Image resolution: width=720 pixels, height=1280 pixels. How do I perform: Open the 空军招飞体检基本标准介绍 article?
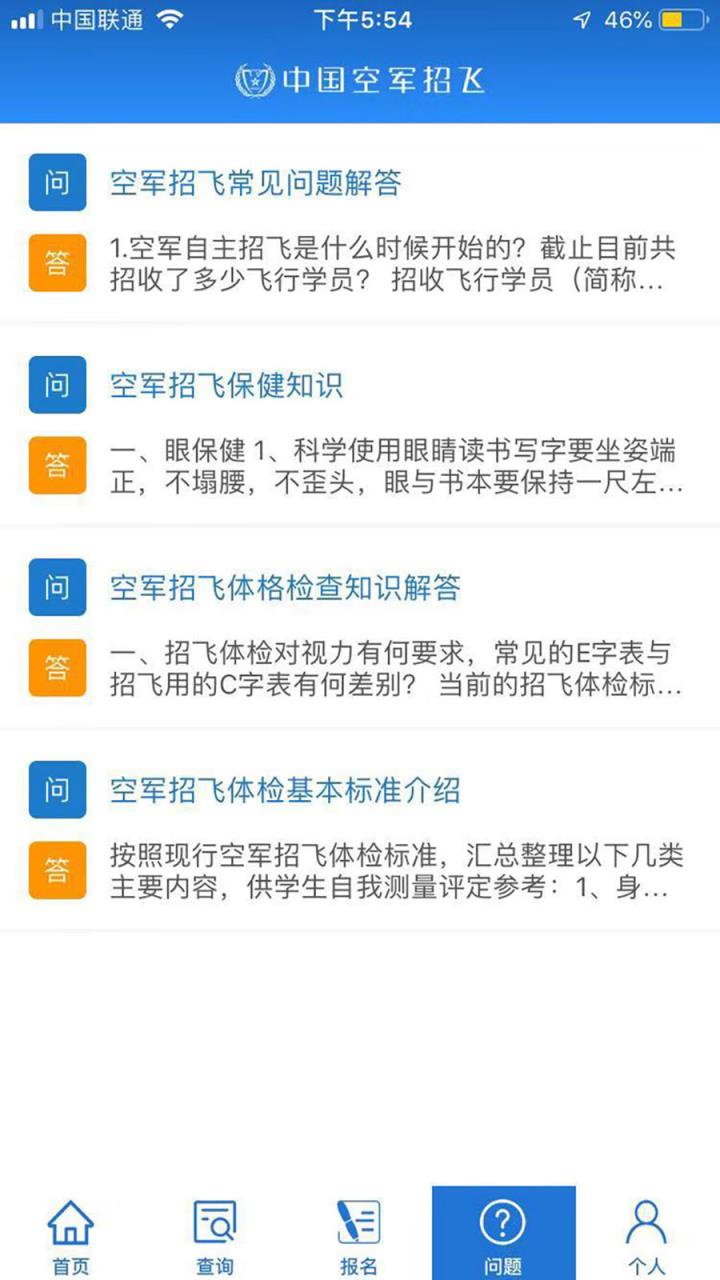(283, 790)
